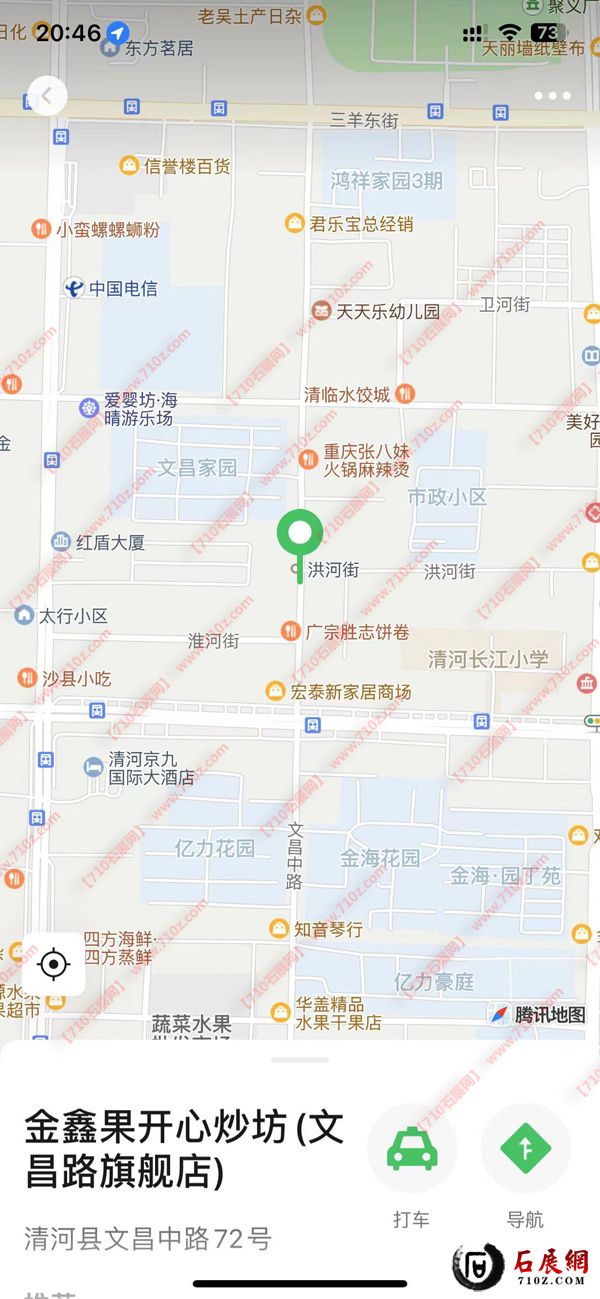Recenter map on my current location
The width and height of the screenshot is (600, 1299).
(53, 965)
